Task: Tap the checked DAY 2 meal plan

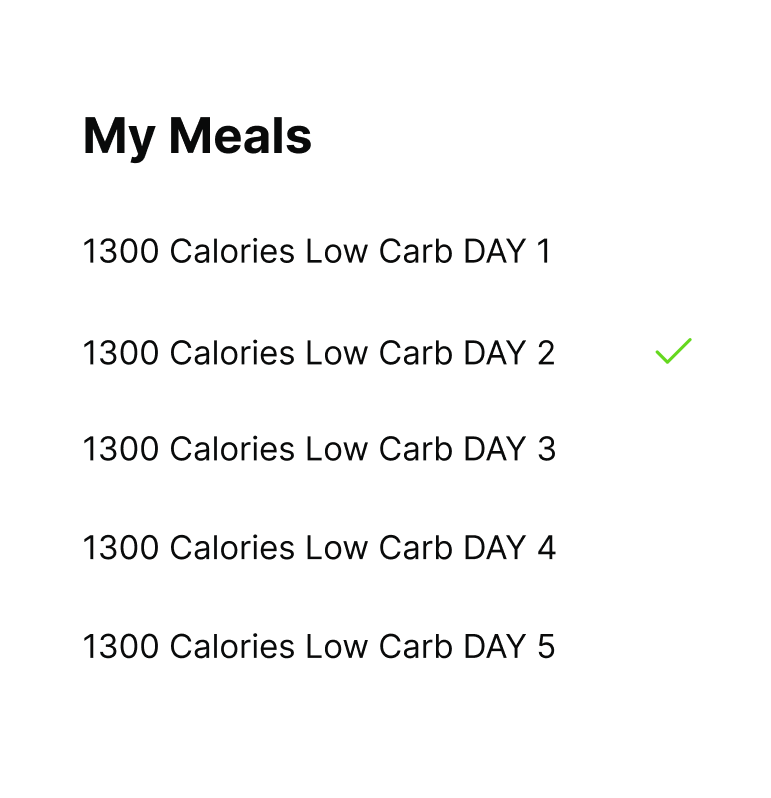Action: [319, 353]
